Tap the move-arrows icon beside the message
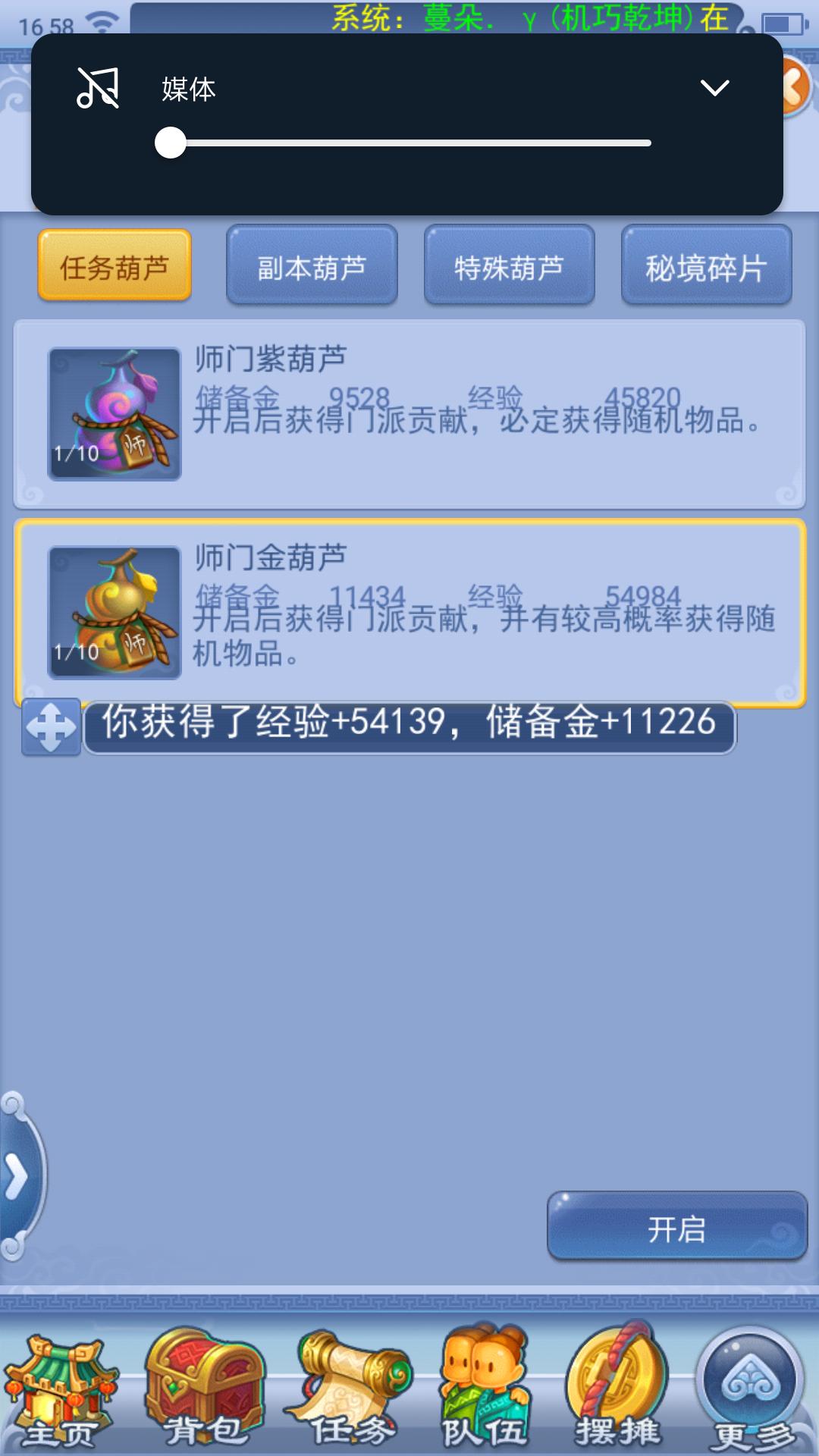819x1456 pixels. 51,726
